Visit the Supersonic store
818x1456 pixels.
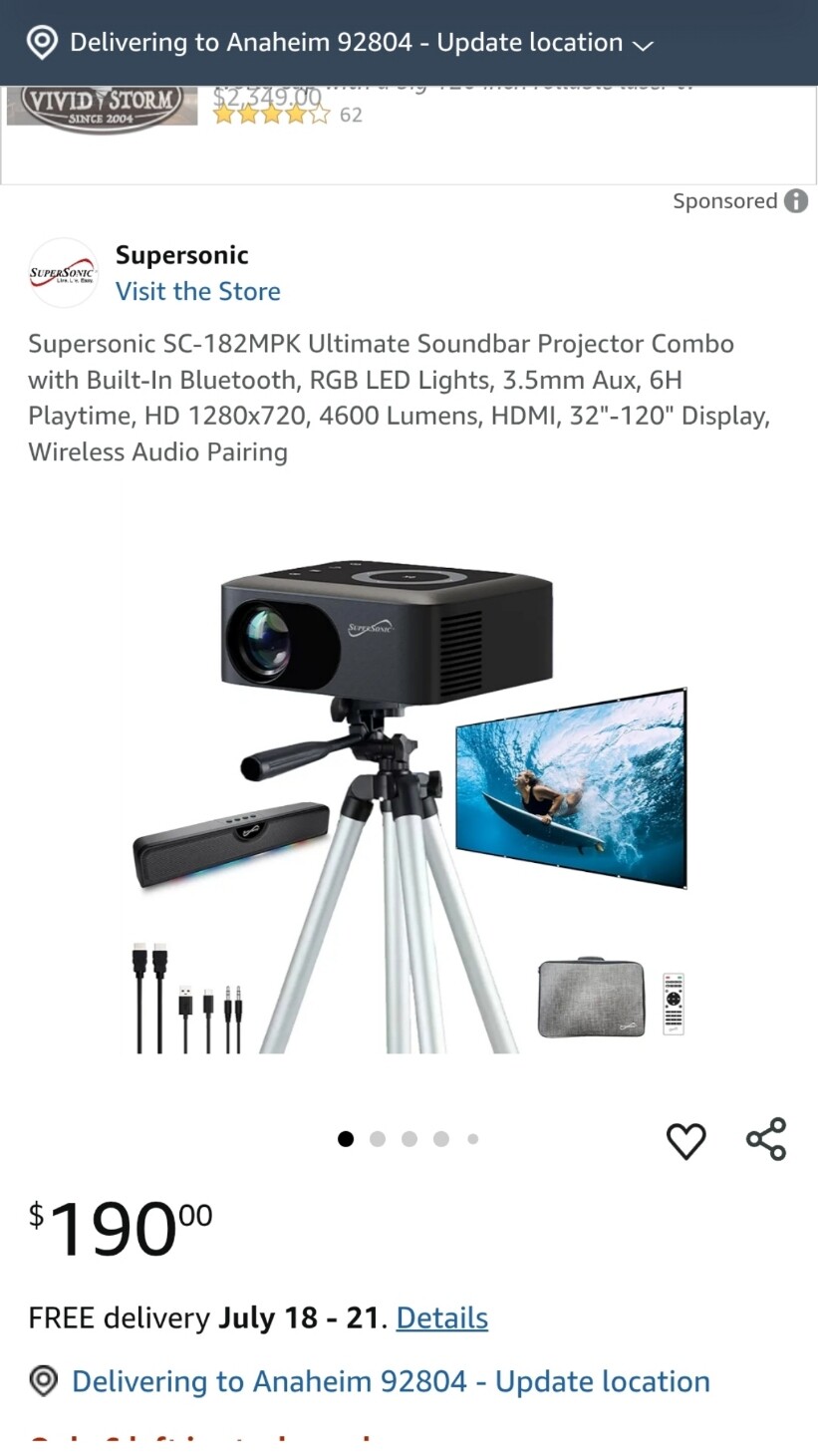pos(197,291)
